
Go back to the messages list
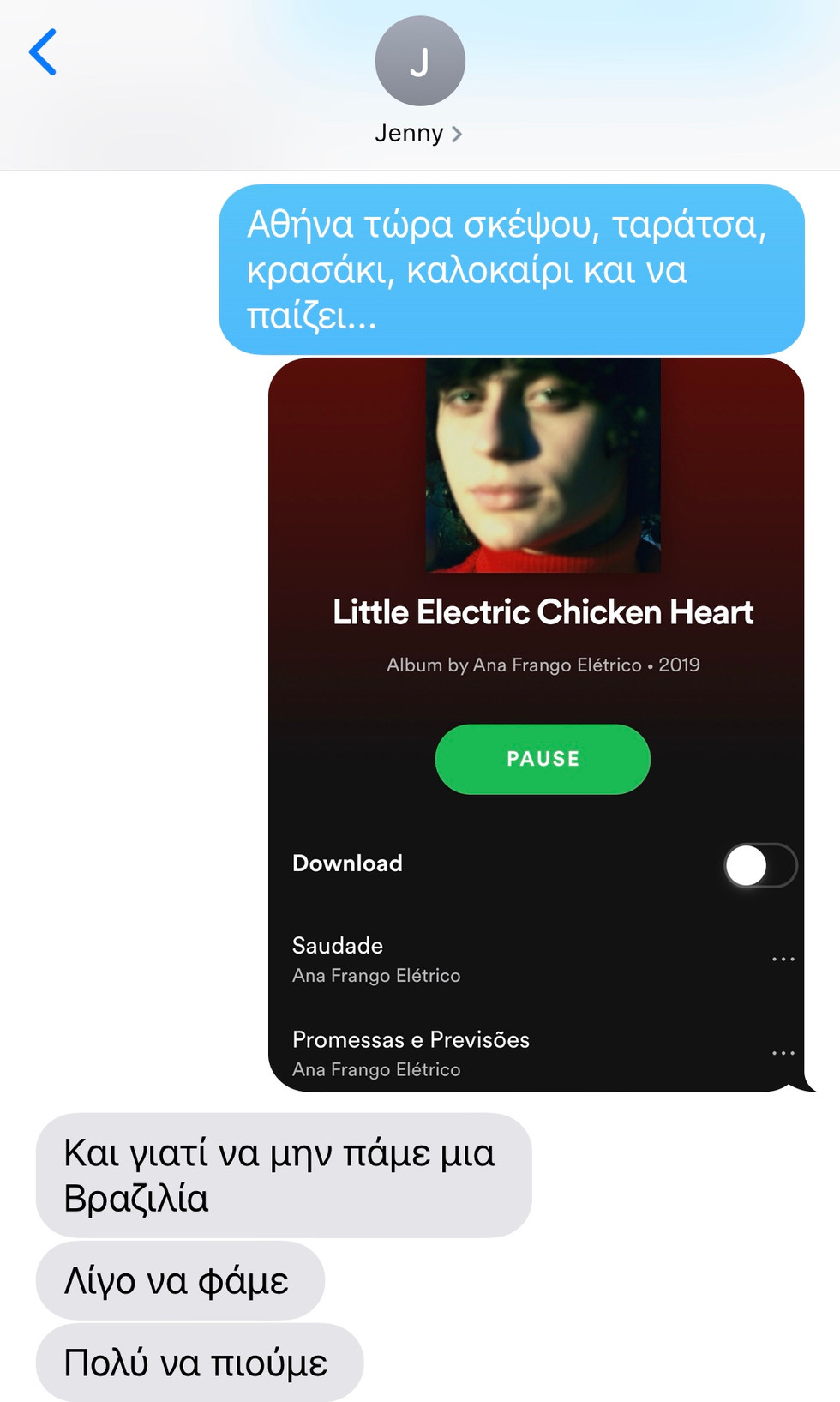(43, 52)
